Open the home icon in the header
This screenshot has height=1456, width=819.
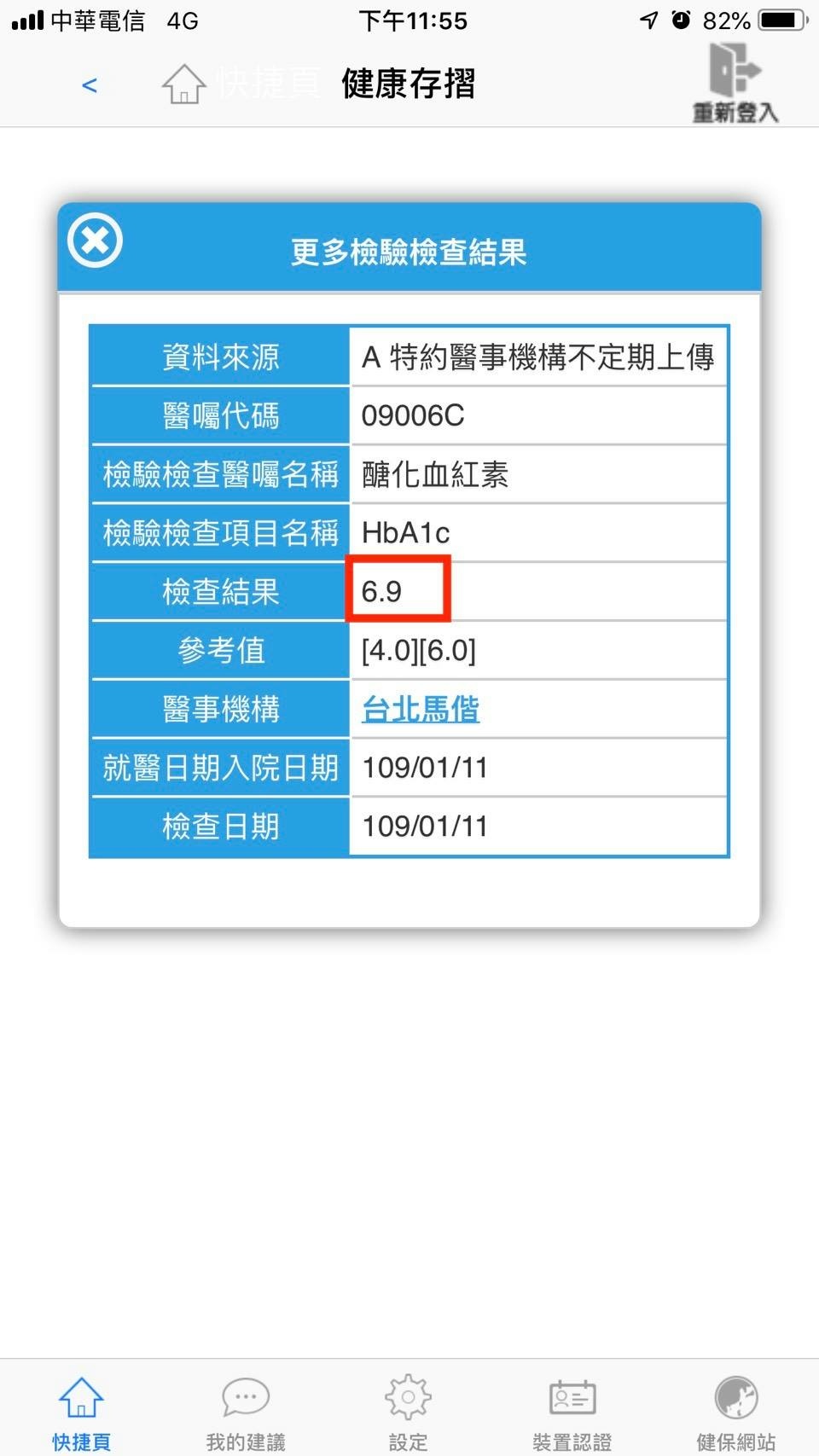click(184, 84)
